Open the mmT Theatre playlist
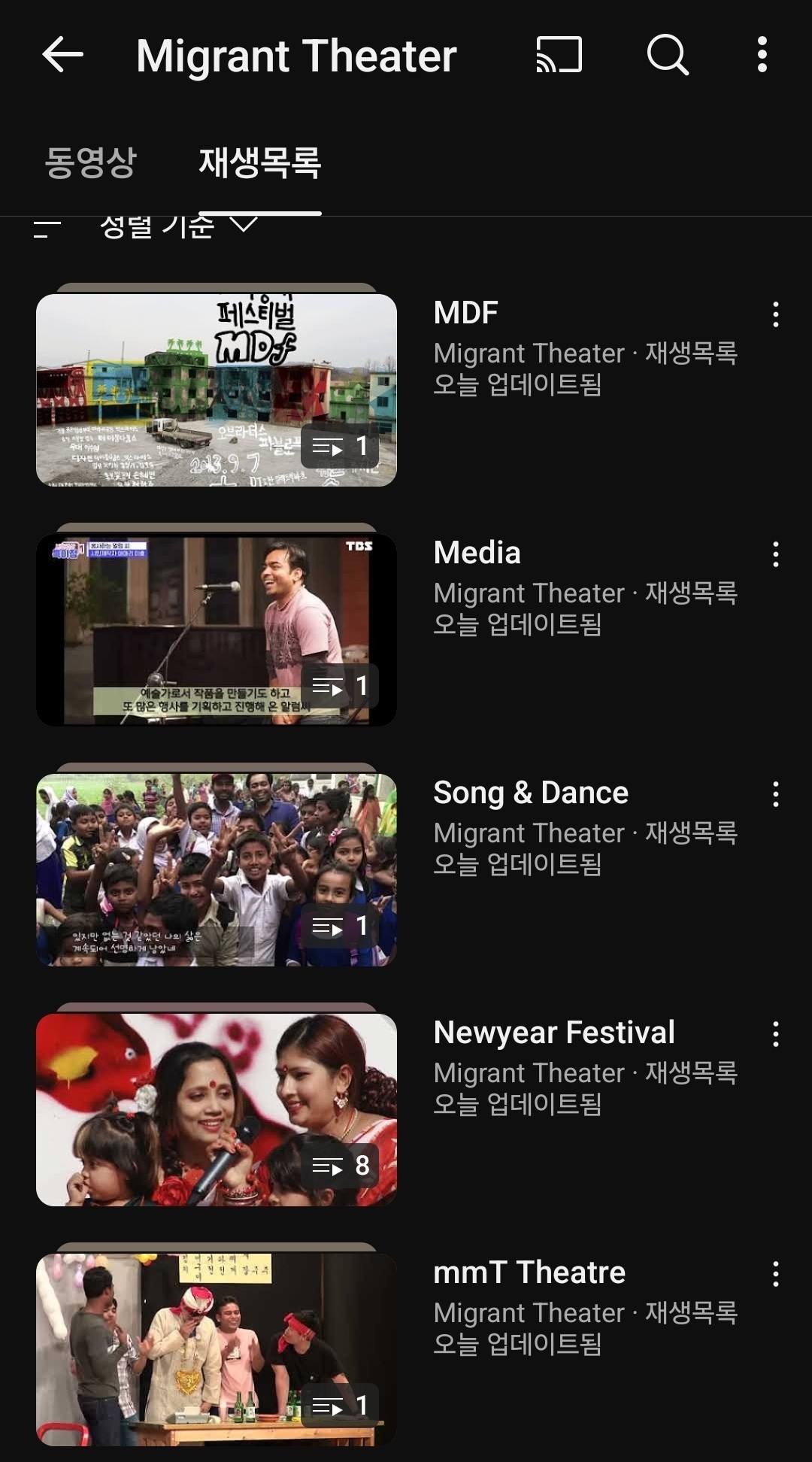812x1462 pixels. tap(217, 1349)
